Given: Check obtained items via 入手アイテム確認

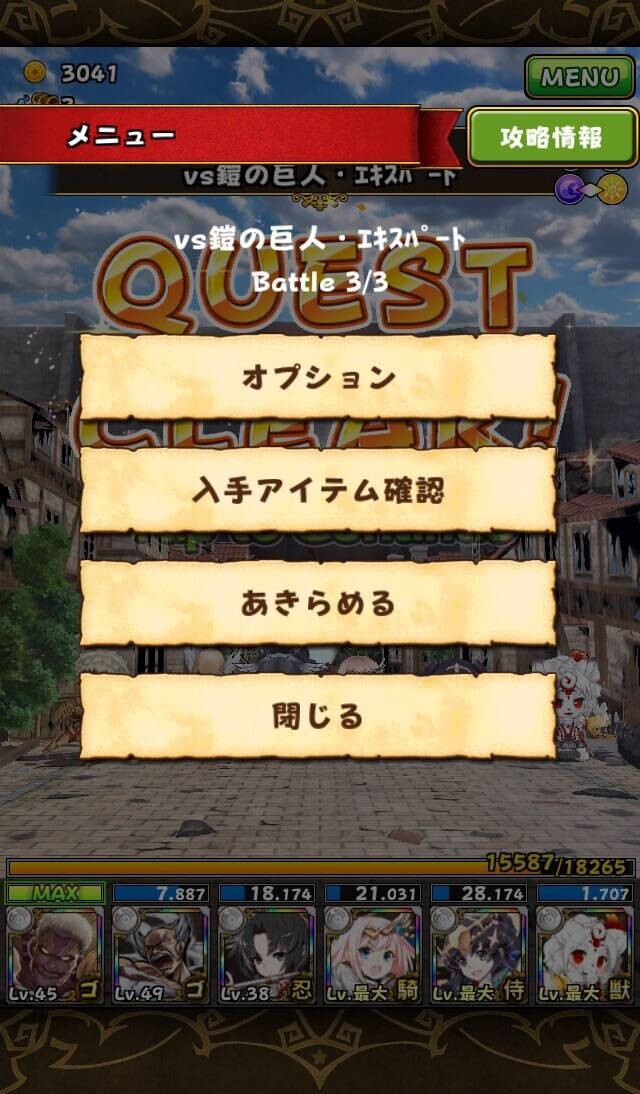Looking at the screenshot, I should click(x=318, y=490).
